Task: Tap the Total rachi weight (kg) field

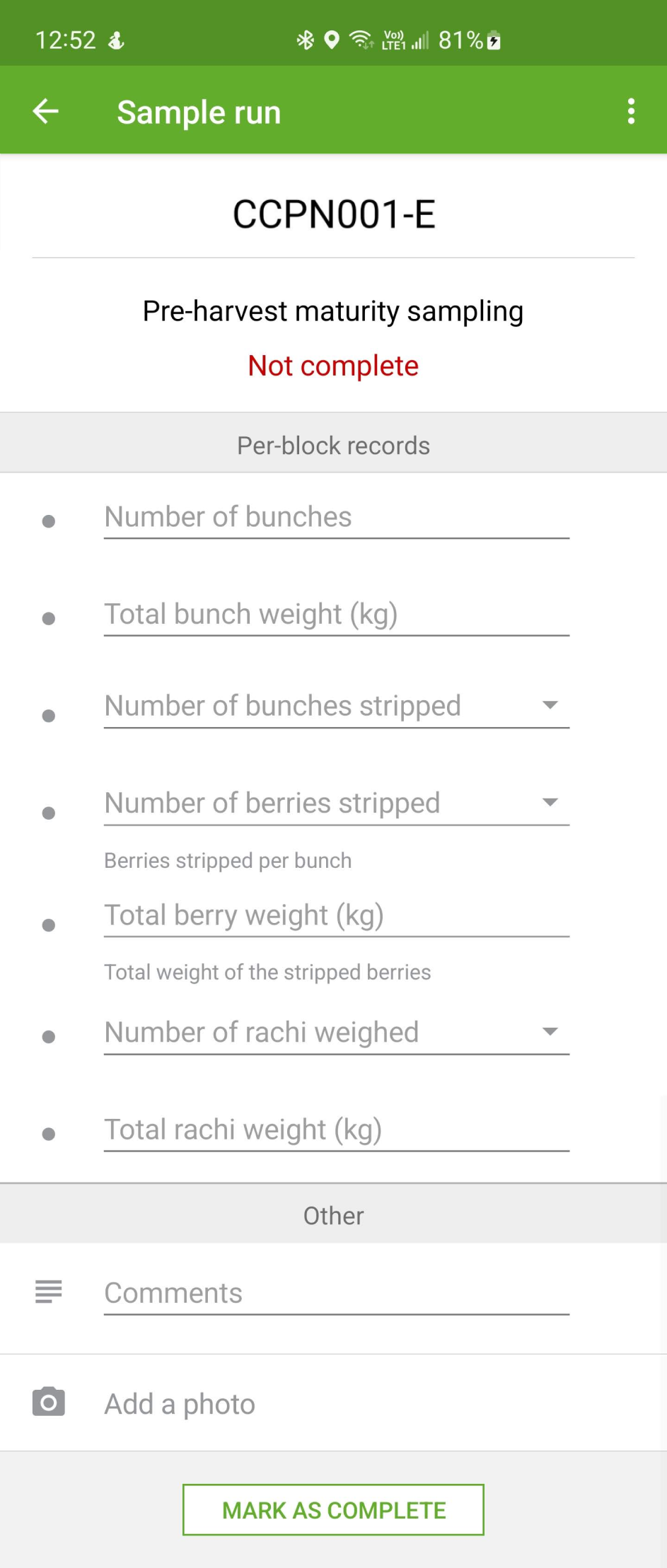Action: click(336, 1130)
